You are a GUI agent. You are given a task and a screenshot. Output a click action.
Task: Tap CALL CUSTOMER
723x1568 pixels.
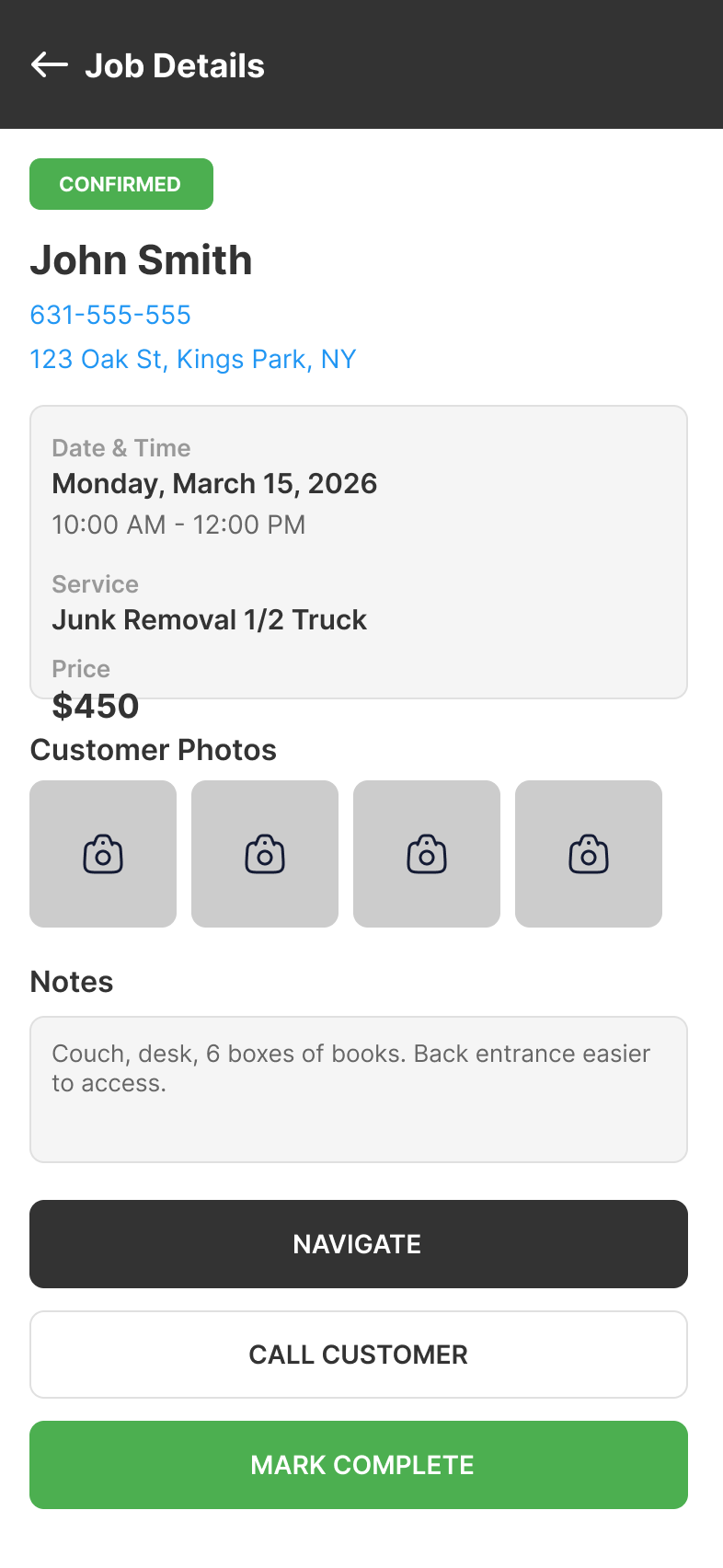click(359, 1355)
